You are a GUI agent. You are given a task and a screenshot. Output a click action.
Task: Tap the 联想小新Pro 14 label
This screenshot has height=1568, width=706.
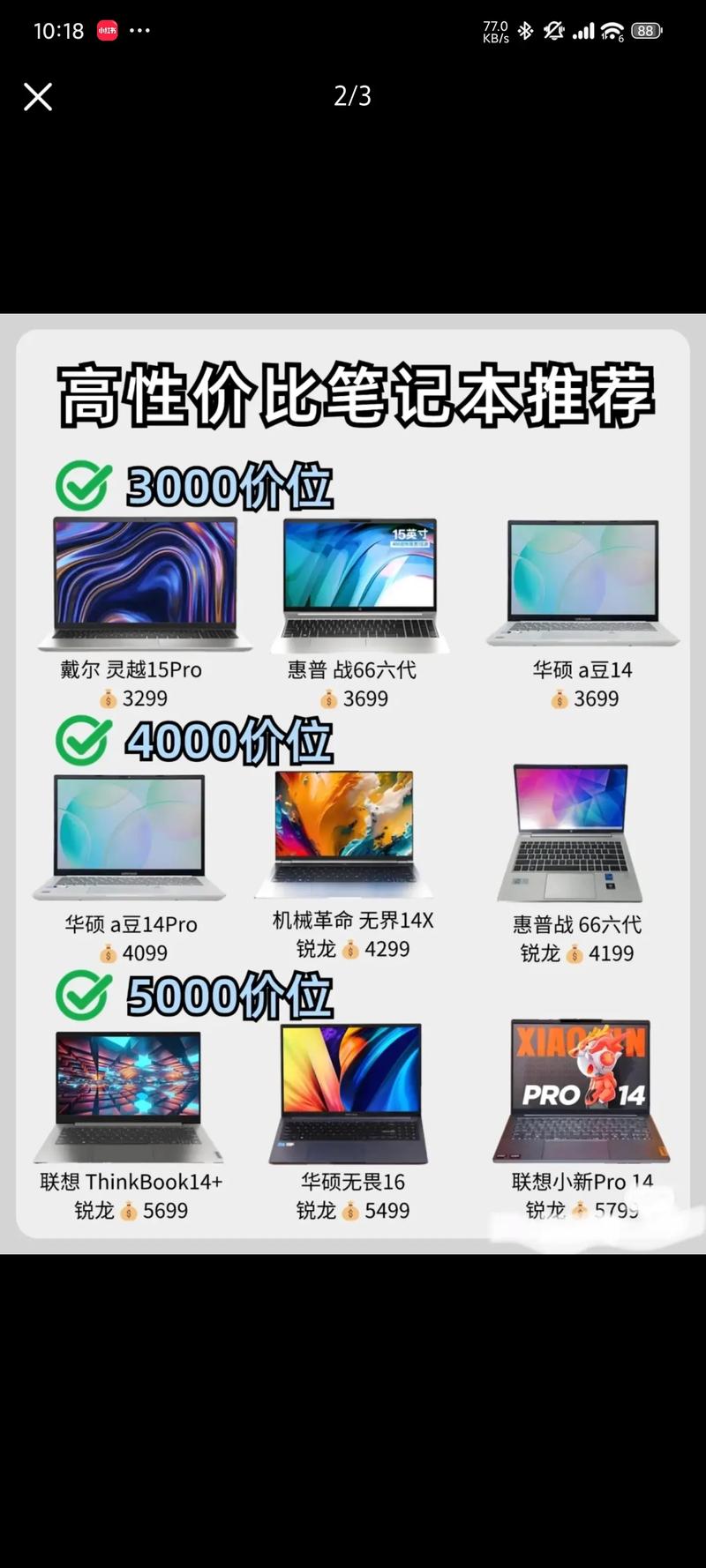tap(581, 1182)
